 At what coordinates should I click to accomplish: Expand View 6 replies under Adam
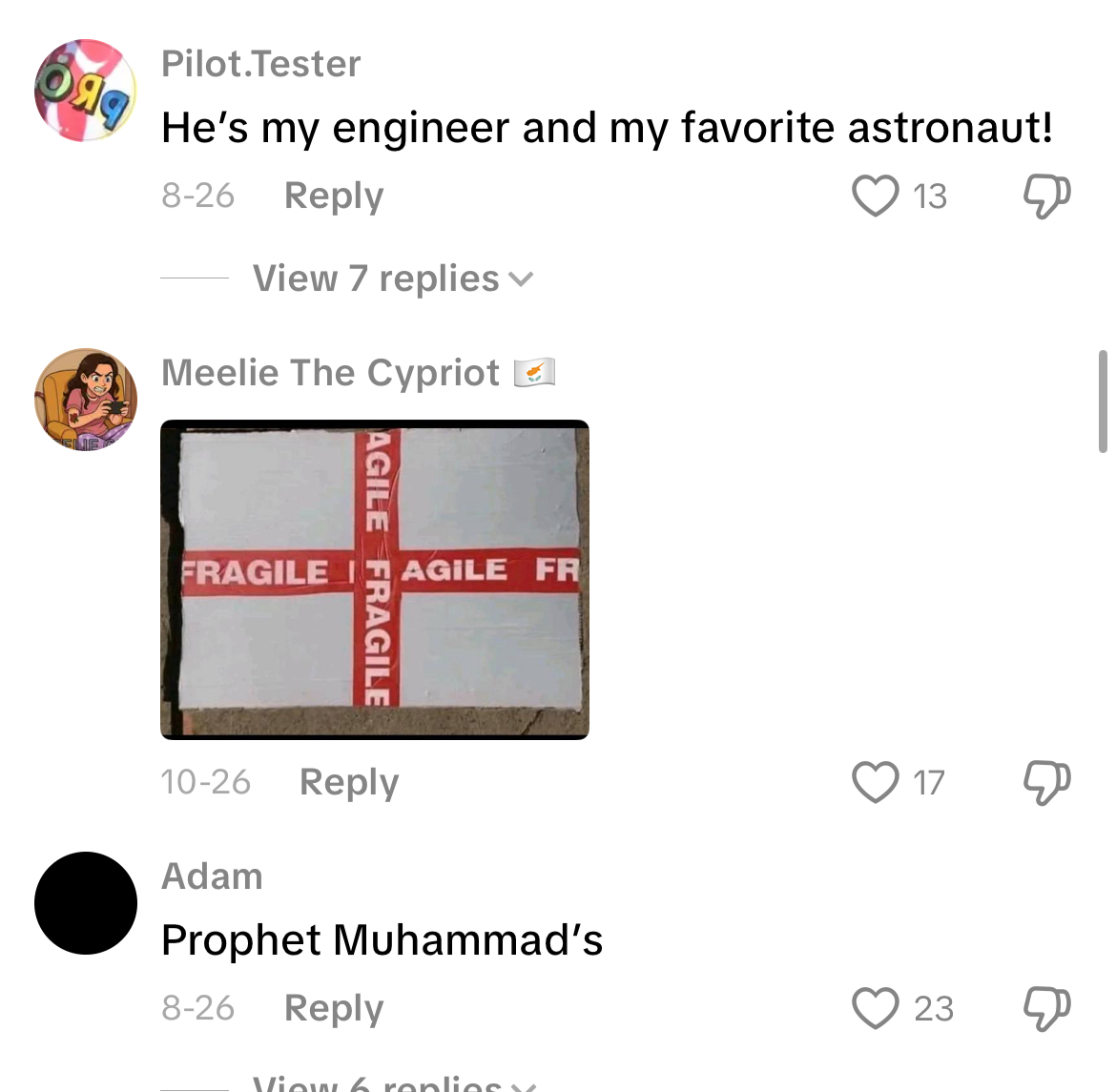coord(394,1082)
